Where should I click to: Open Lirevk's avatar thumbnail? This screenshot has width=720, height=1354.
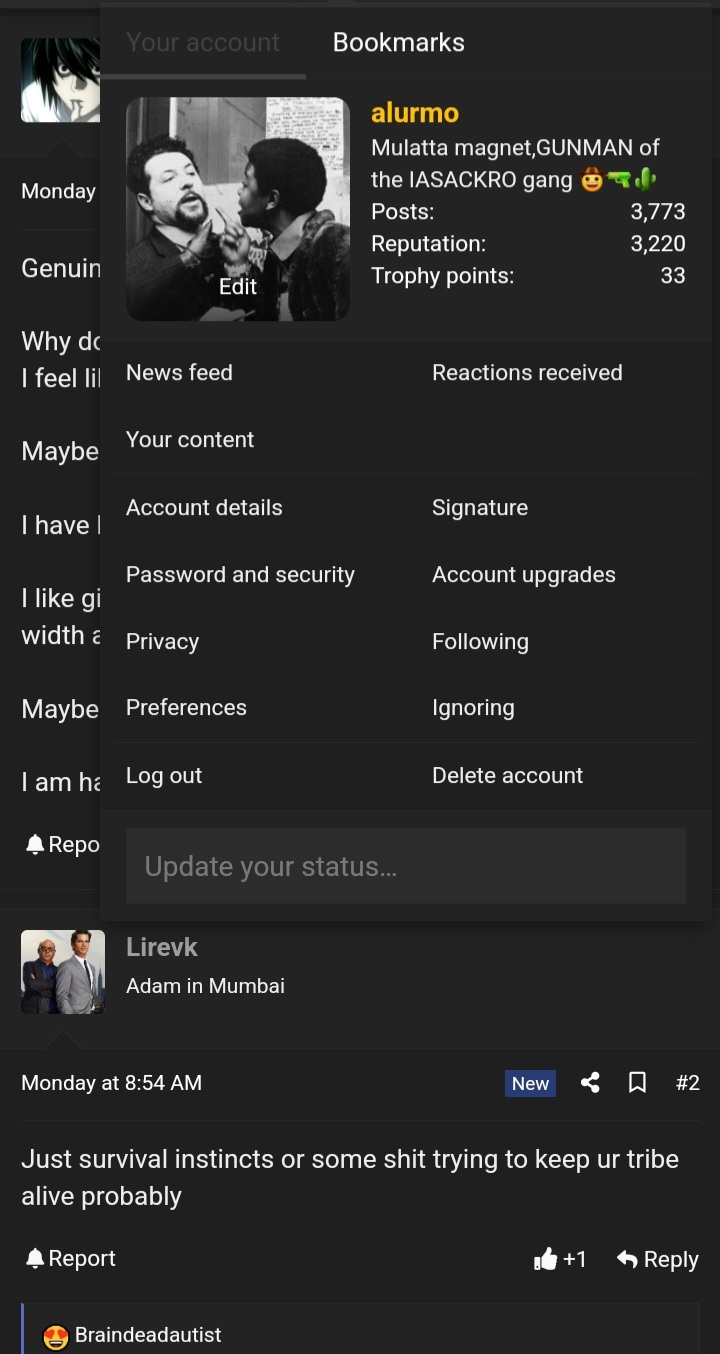pos(62,971)
